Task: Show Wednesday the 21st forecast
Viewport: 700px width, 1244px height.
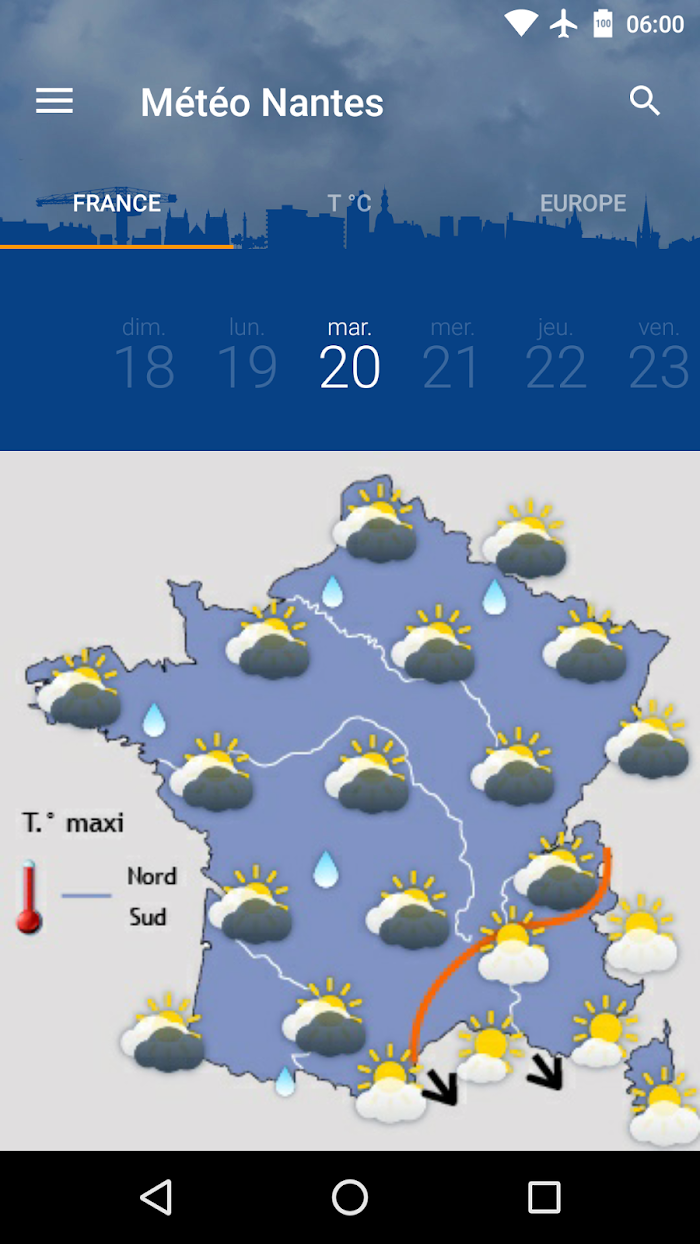Action: pyautogui.click(x=452, y=355)
